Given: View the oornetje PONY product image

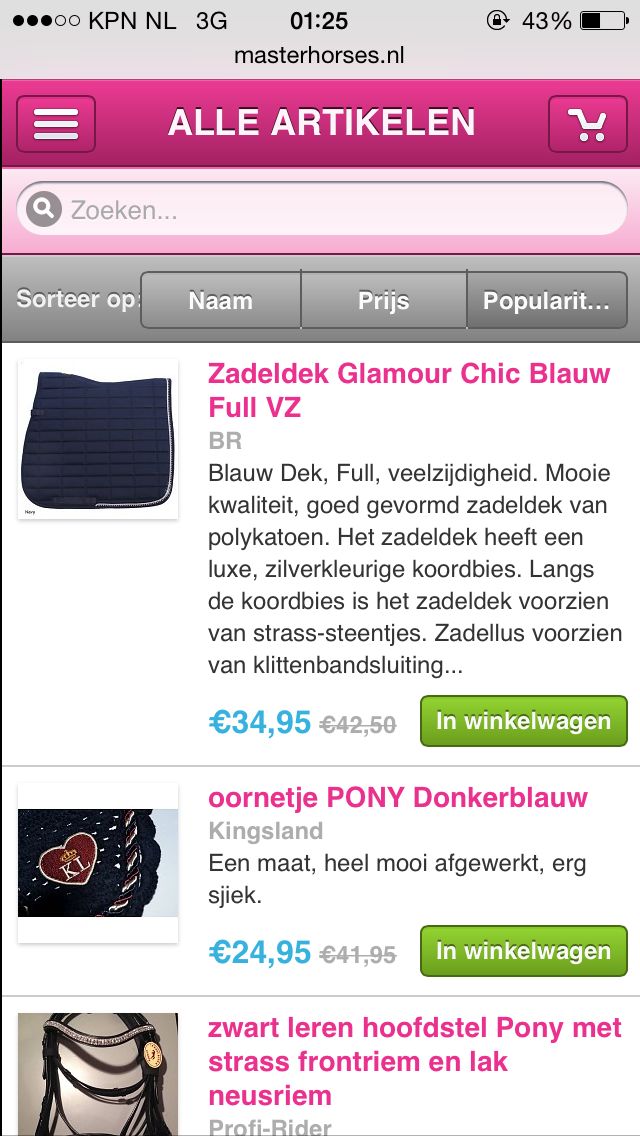Looking at the screenshot, I should pyautogui.click(x=98, y=862).
